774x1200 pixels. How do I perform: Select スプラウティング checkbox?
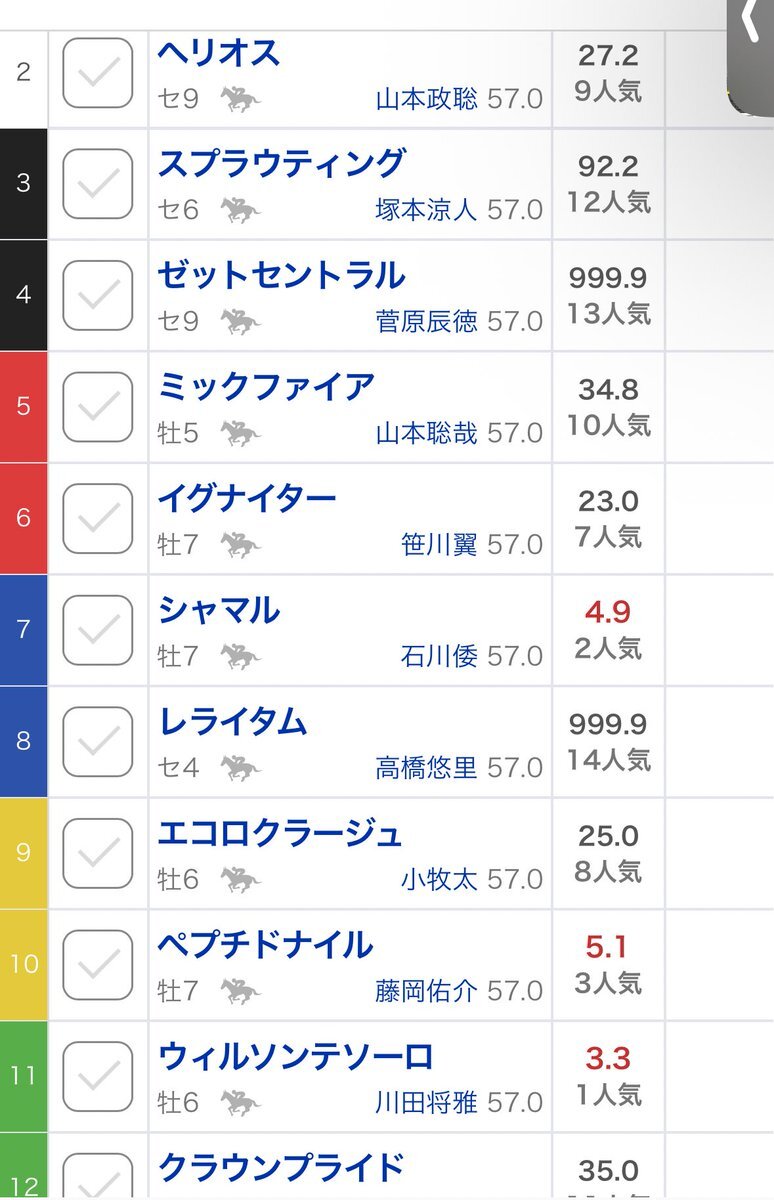pyautogui.click(x=97, y=184)
